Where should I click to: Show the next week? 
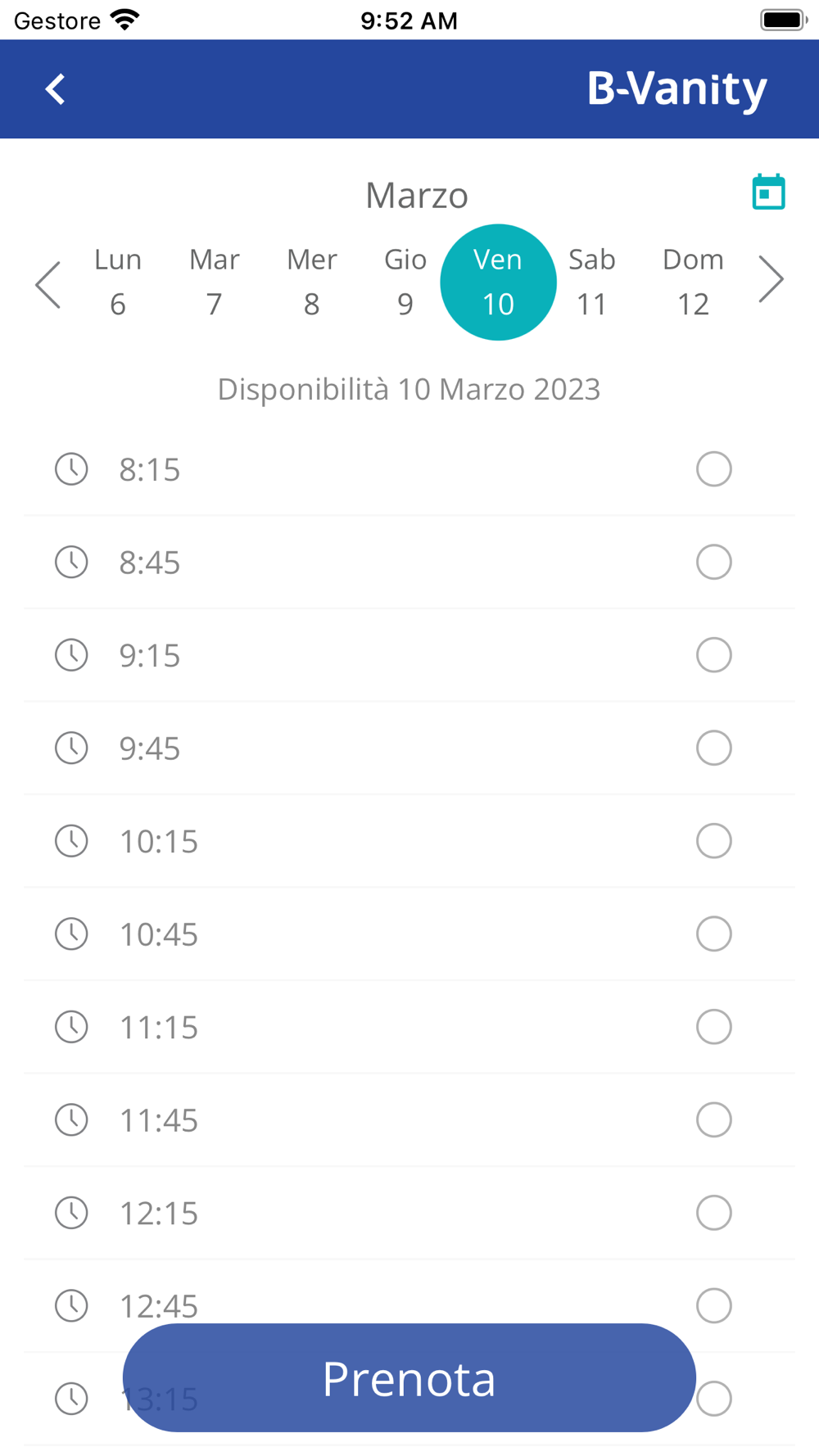pos(771,280)
